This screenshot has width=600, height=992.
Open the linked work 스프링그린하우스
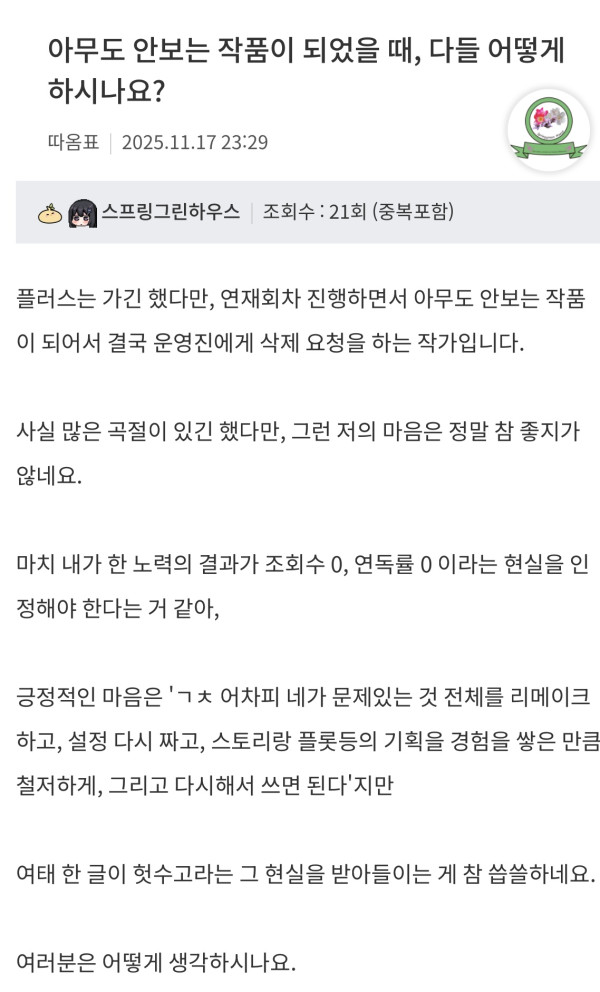pos(170,212)
